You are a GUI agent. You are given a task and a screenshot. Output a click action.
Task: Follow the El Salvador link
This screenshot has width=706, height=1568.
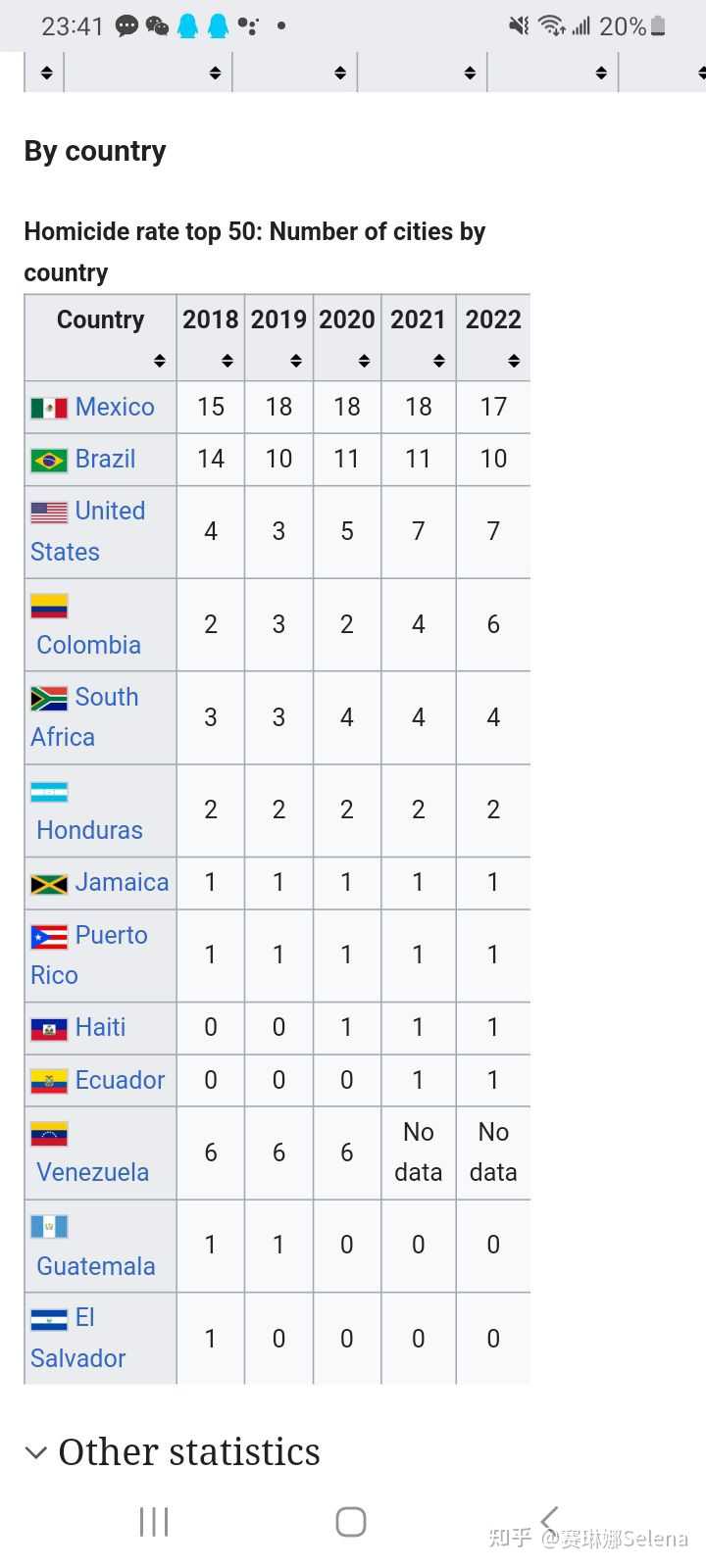[x=78, y=1338]
